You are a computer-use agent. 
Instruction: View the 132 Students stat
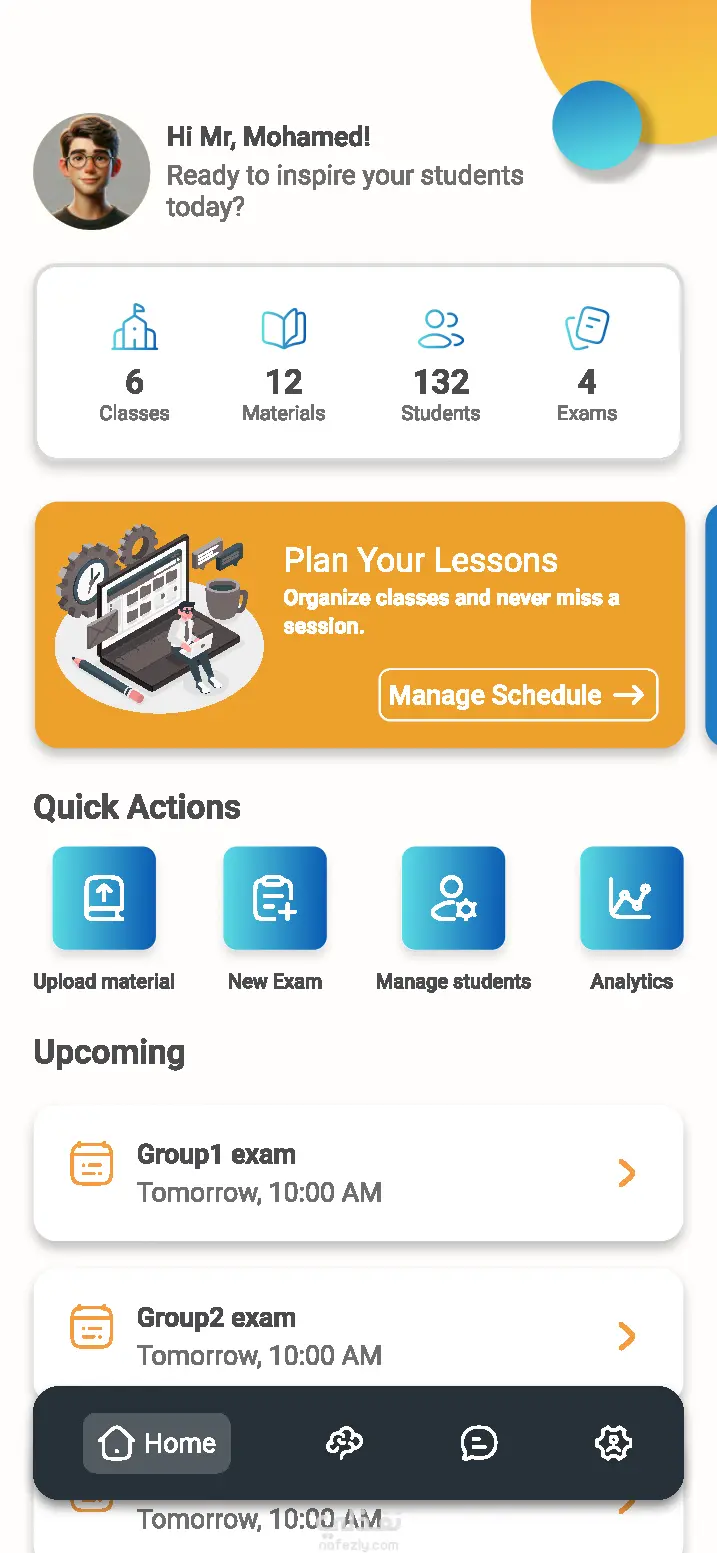click(x=441, y=364)
